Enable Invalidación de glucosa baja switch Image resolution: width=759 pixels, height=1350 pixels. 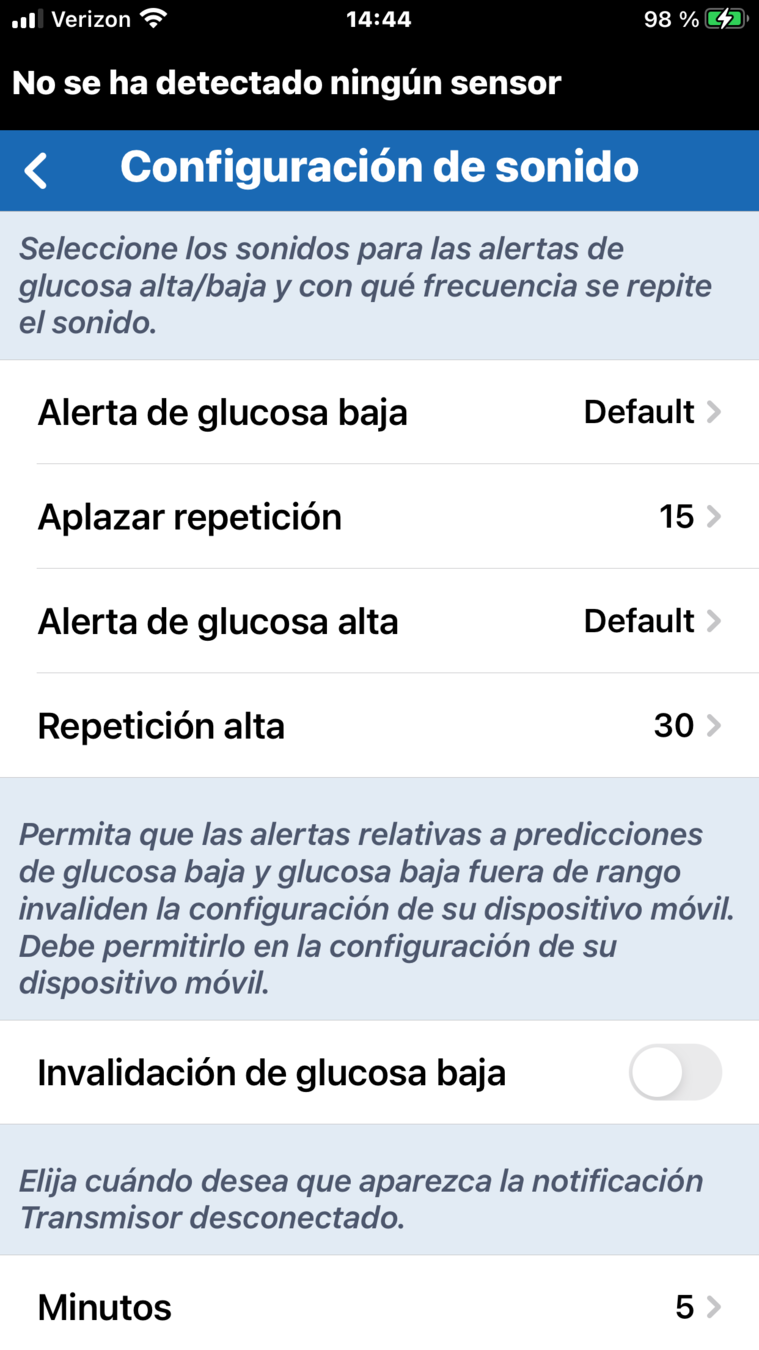pos(675,1073)
